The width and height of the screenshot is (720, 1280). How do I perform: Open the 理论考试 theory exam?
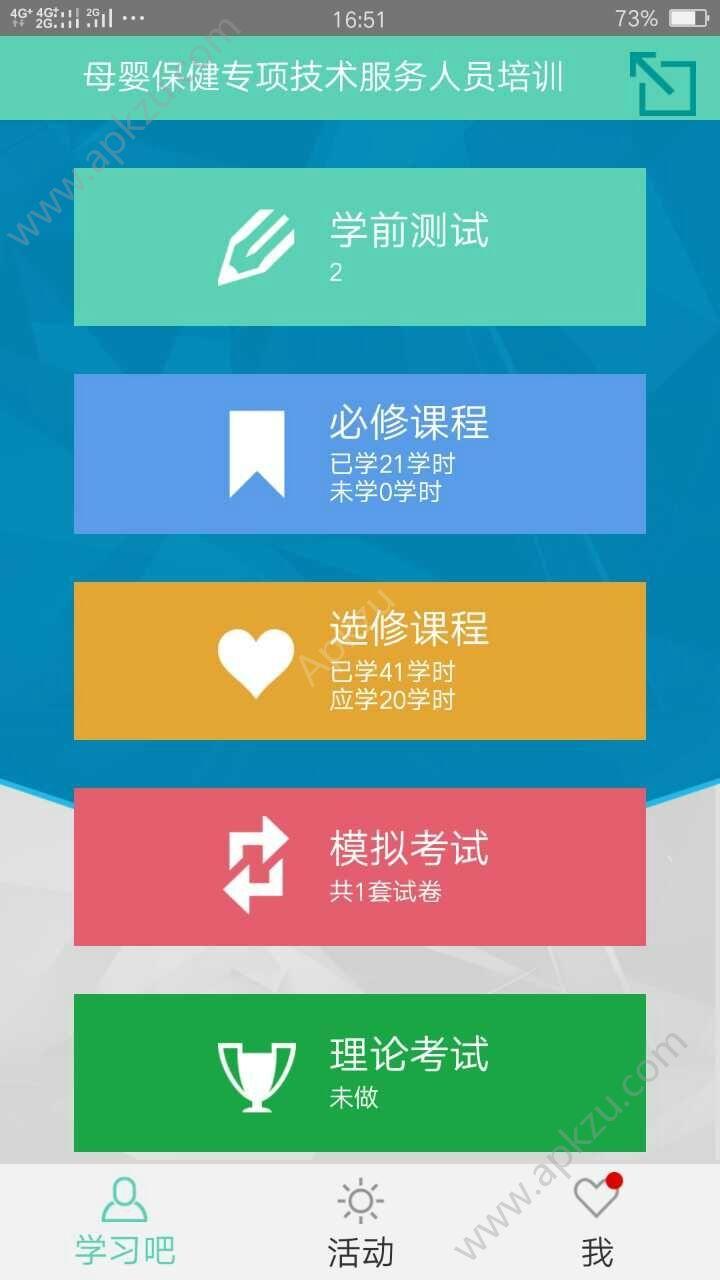[360, 1073]
